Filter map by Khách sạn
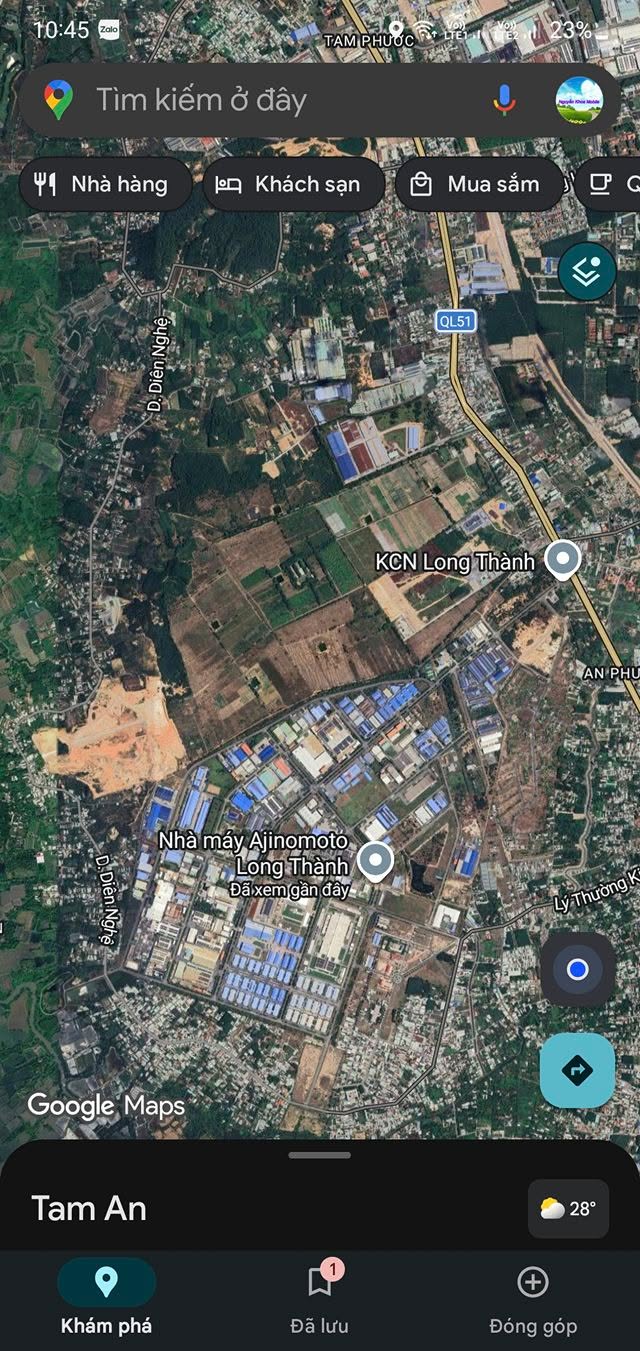The image size is (640, 1351). (294, 184)
